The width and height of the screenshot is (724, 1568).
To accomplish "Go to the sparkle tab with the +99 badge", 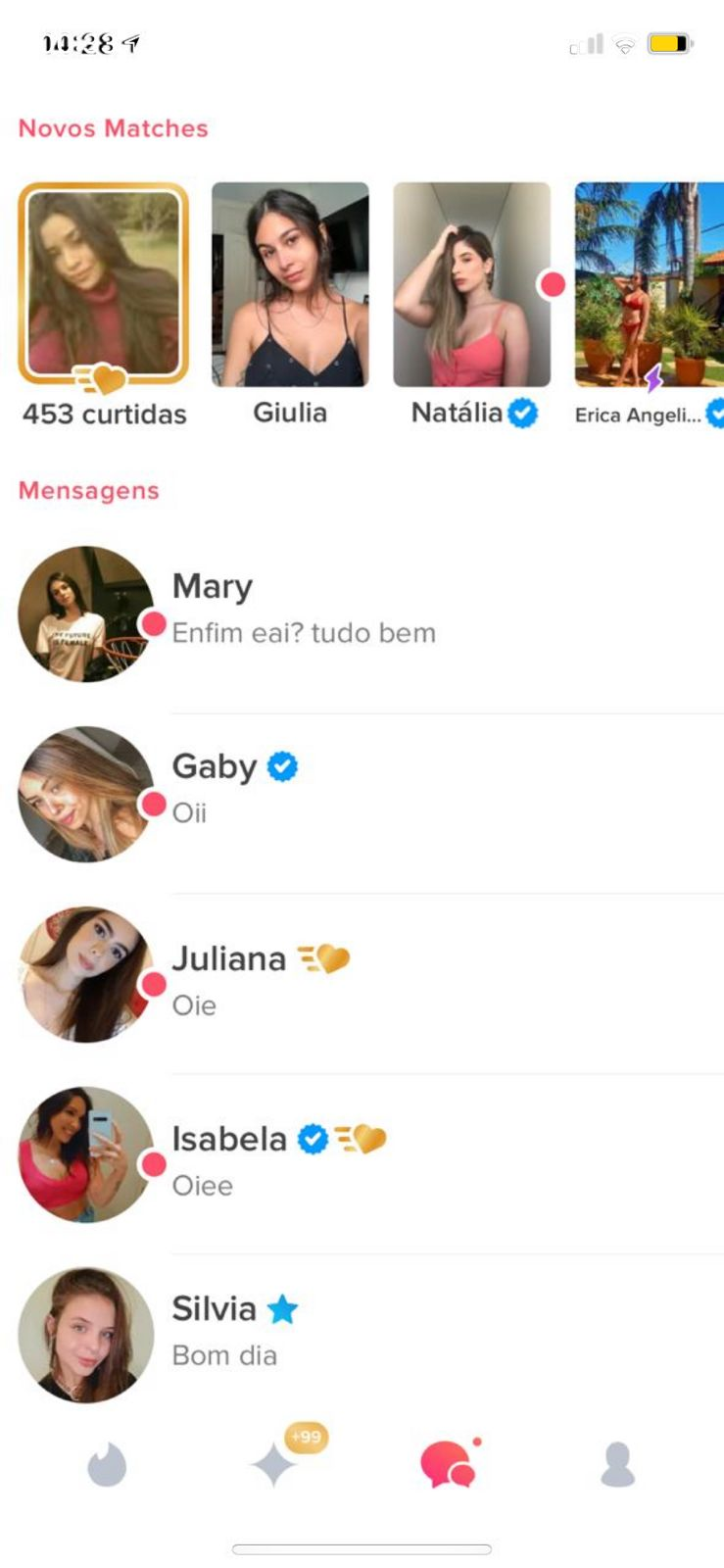I will [276, 1463].
